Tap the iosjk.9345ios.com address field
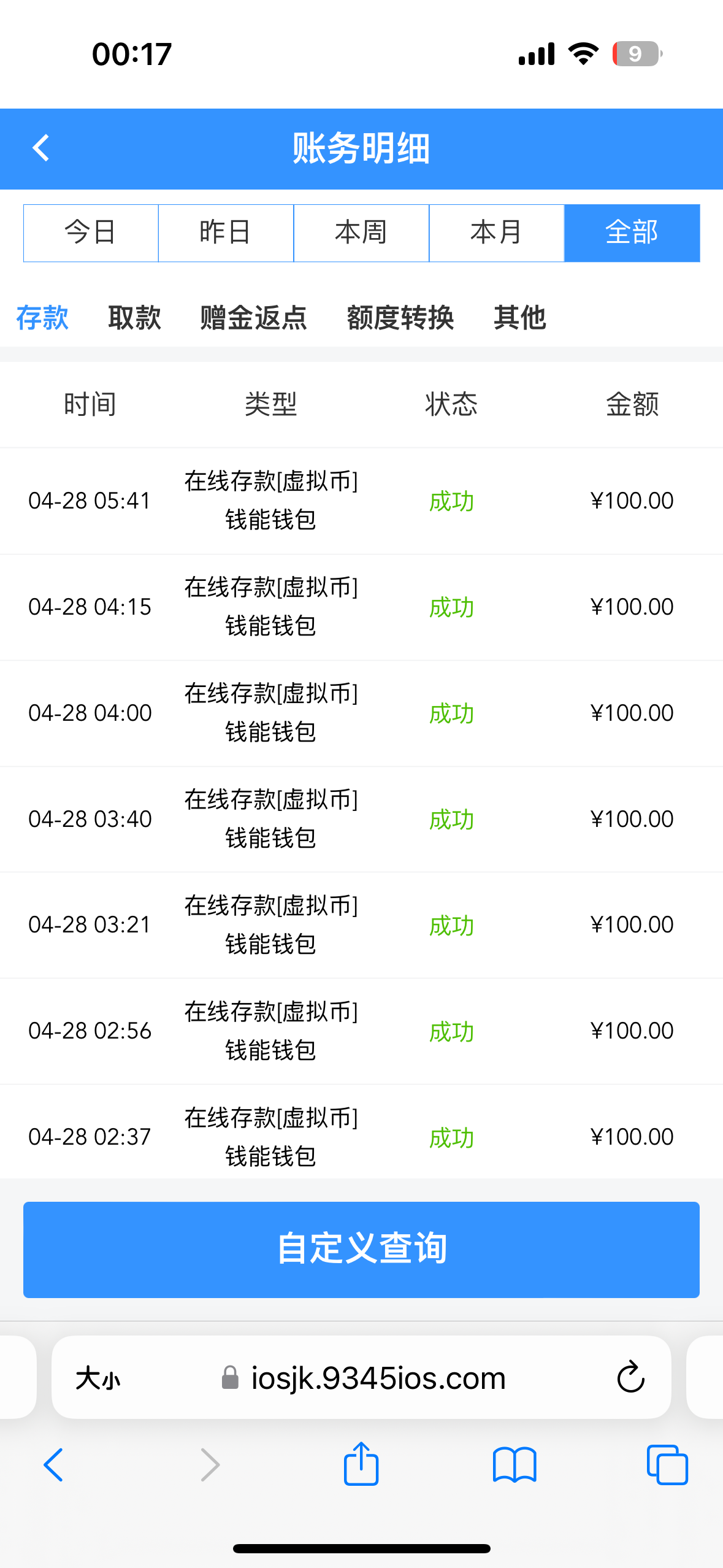Screen dimensions: 723x1568 (378, 1377)
